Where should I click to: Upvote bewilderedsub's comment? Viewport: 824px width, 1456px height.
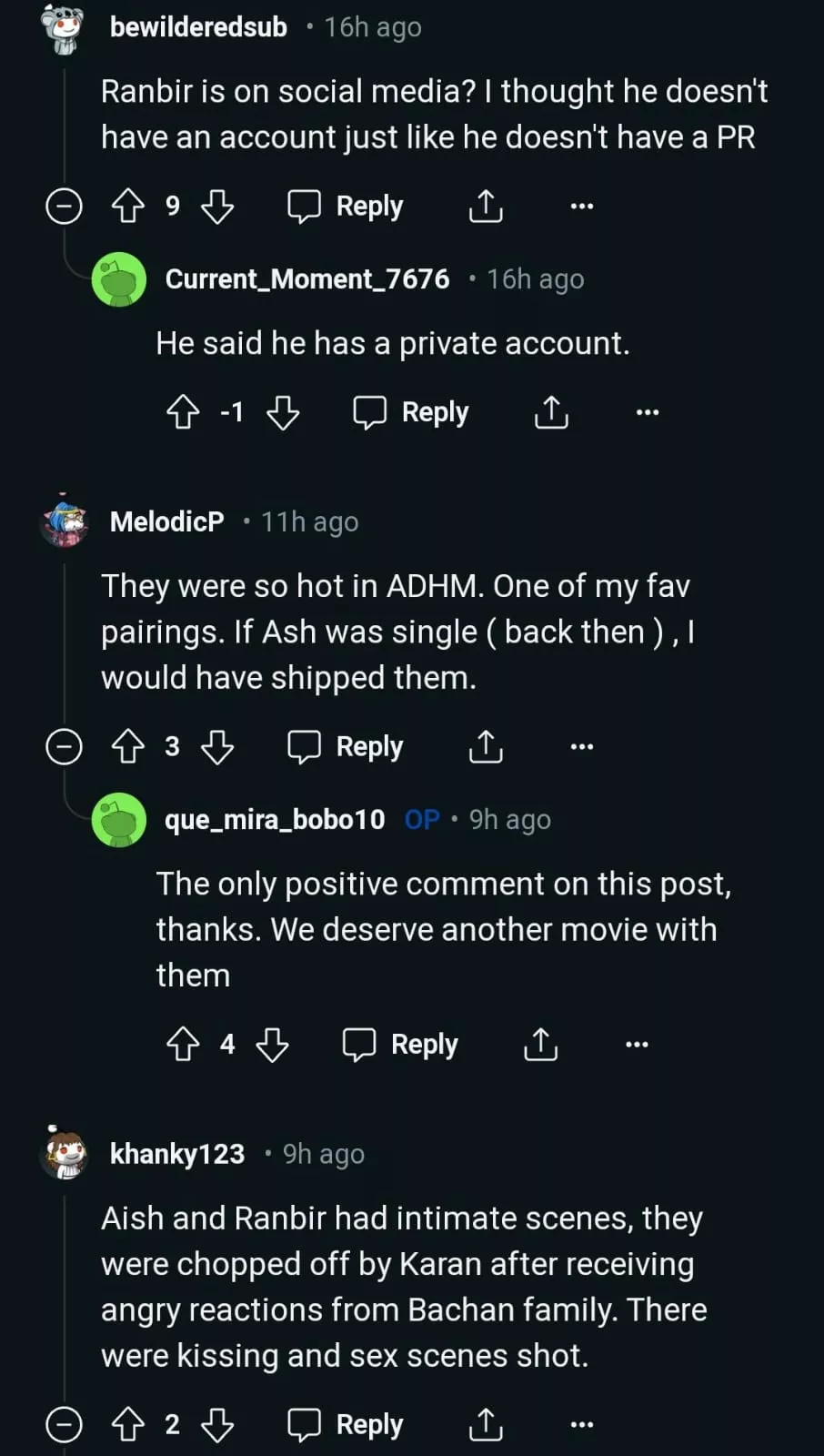128,207
